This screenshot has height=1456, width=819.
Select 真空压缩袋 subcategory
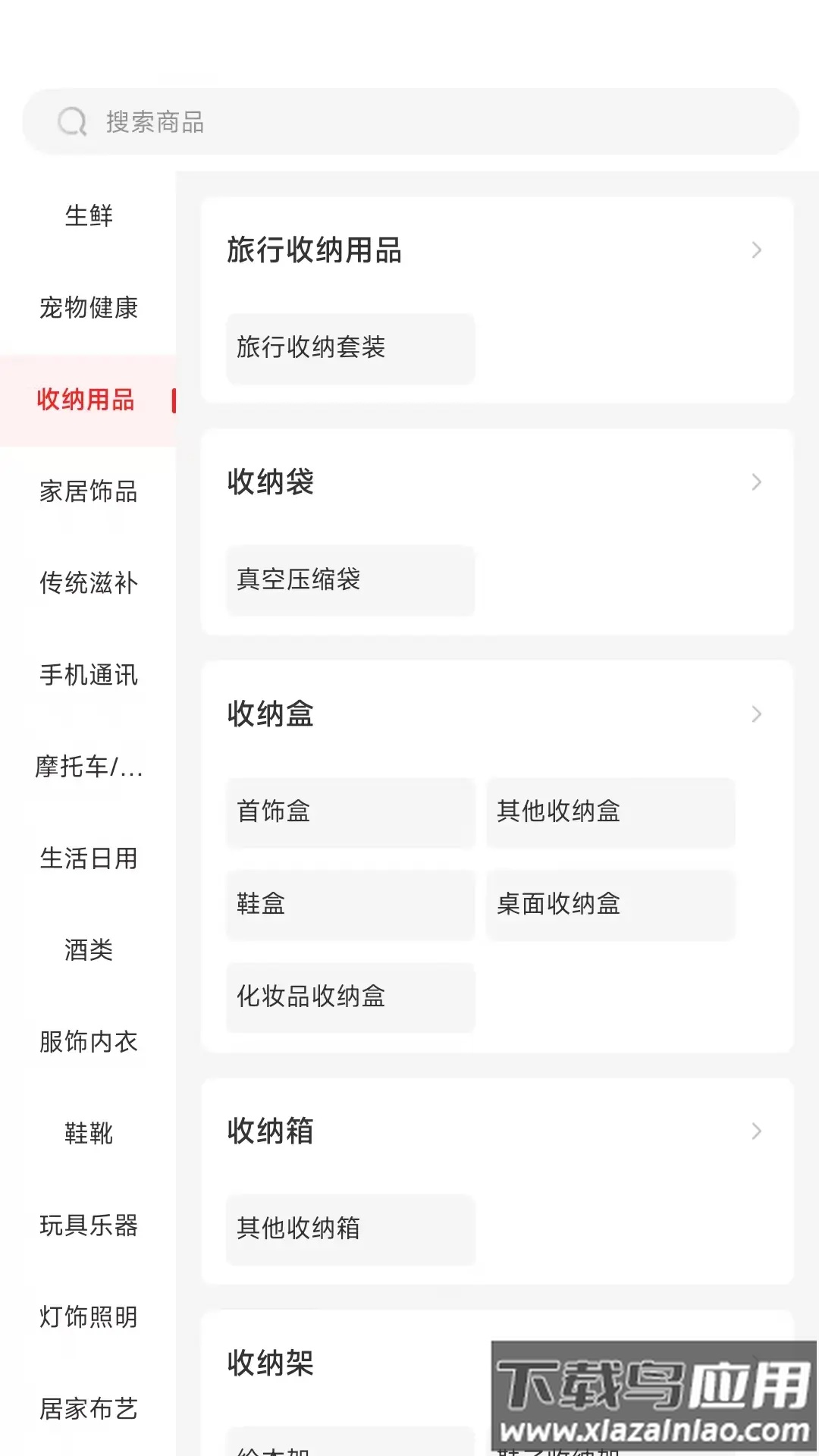pyautogui.click(x=350, y=580)
